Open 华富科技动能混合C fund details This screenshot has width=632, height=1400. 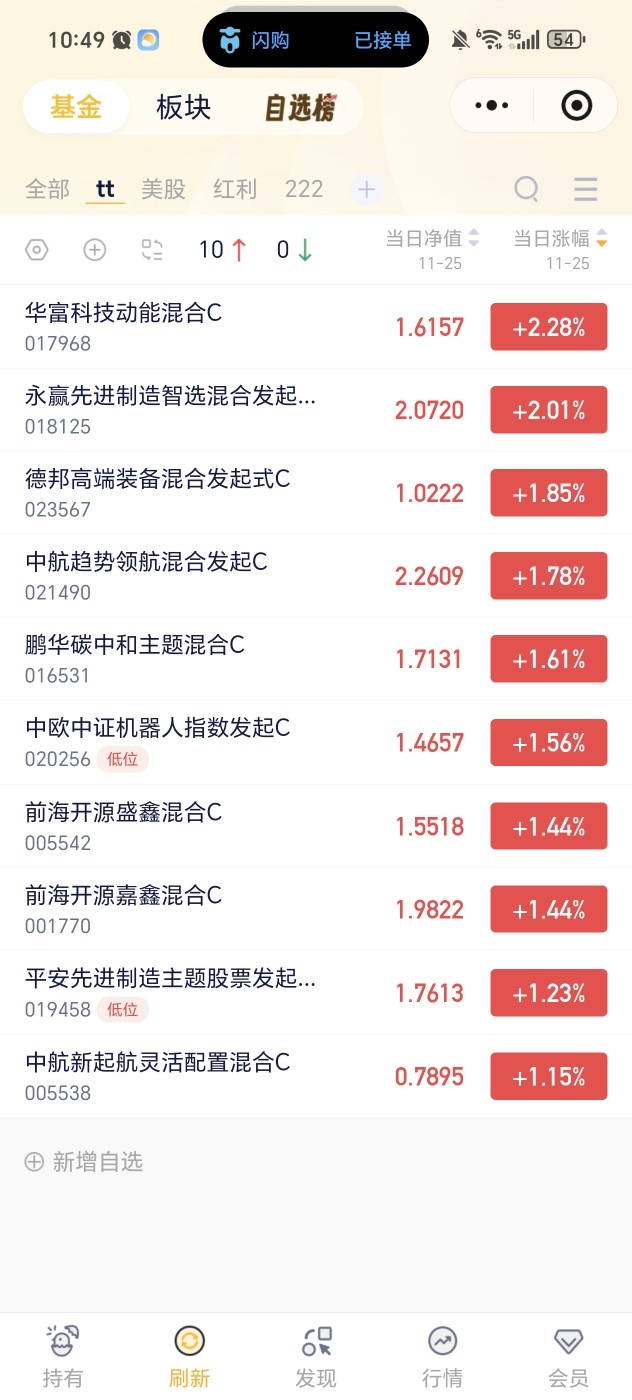tap(316, 327)
